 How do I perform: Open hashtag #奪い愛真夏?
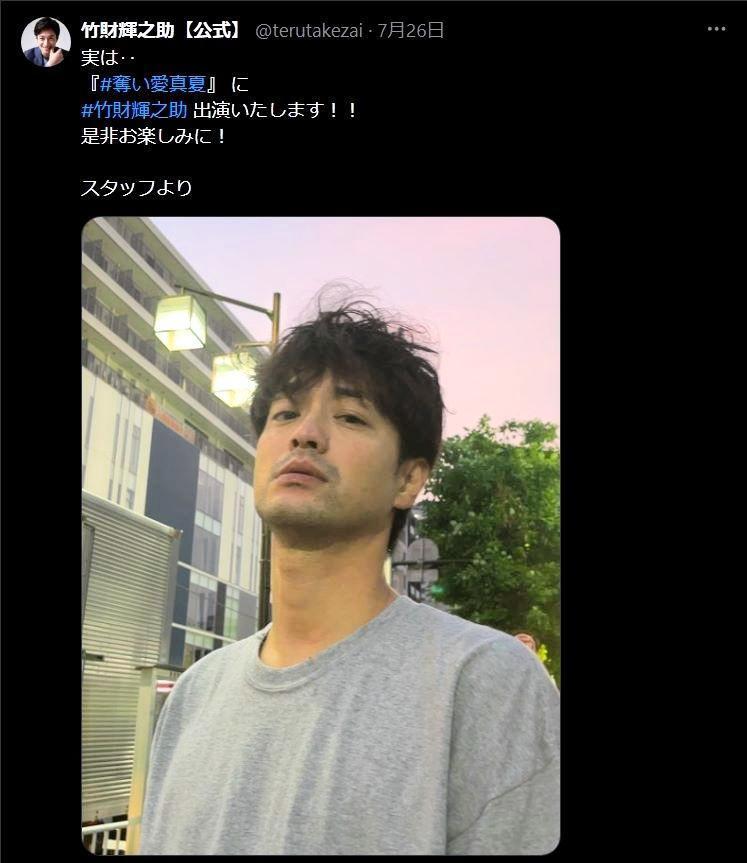coord(152,84)
